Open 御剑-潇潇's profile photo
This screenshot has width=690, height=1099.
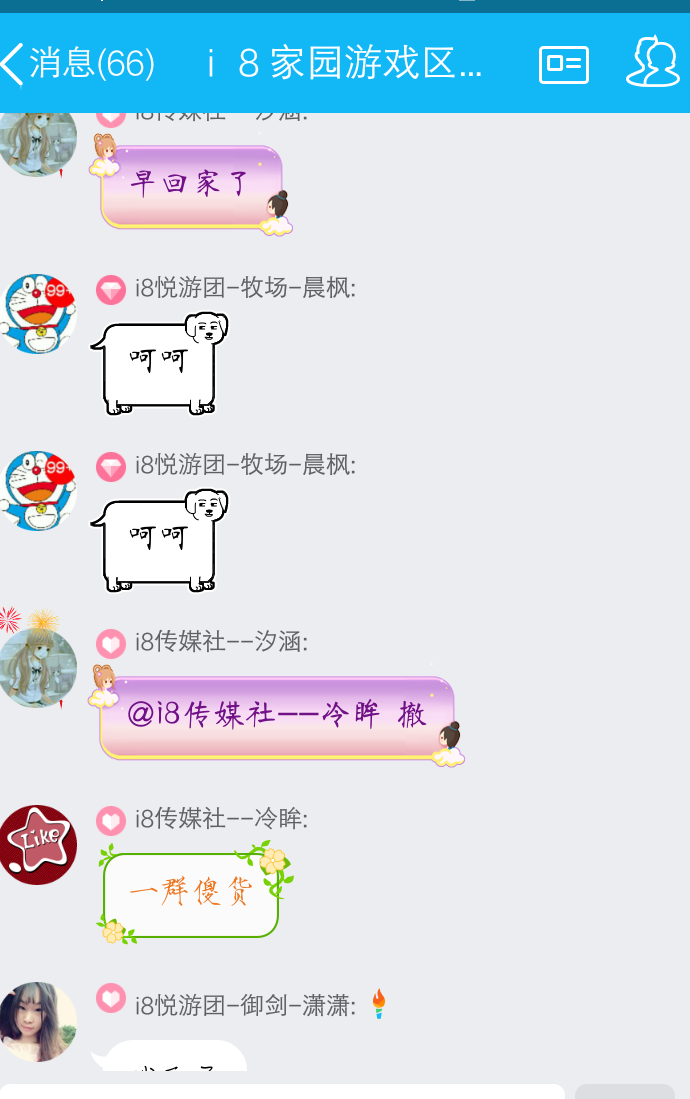tap(38, 1021)
